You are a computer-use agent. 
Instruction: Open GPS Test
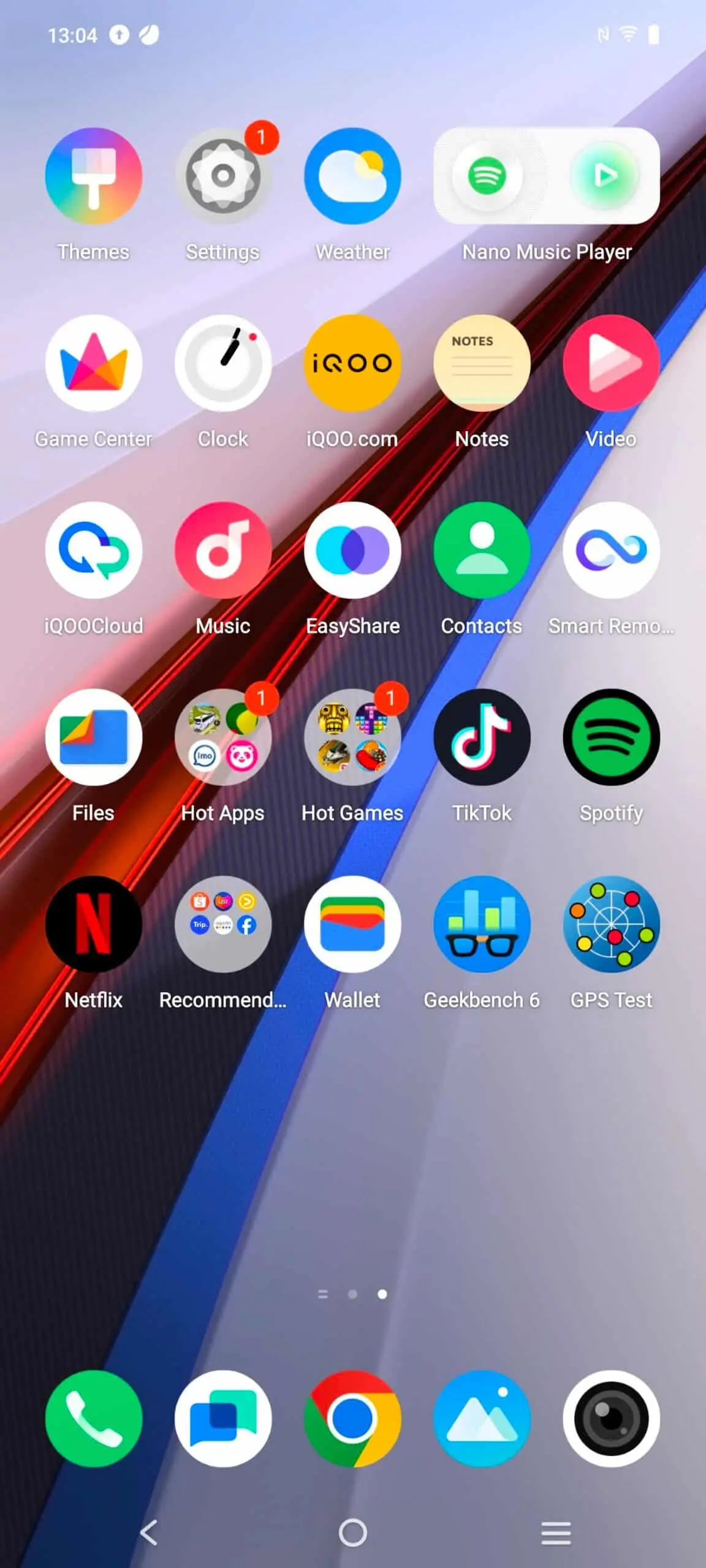pyautogui.click(x=611, y=924)
